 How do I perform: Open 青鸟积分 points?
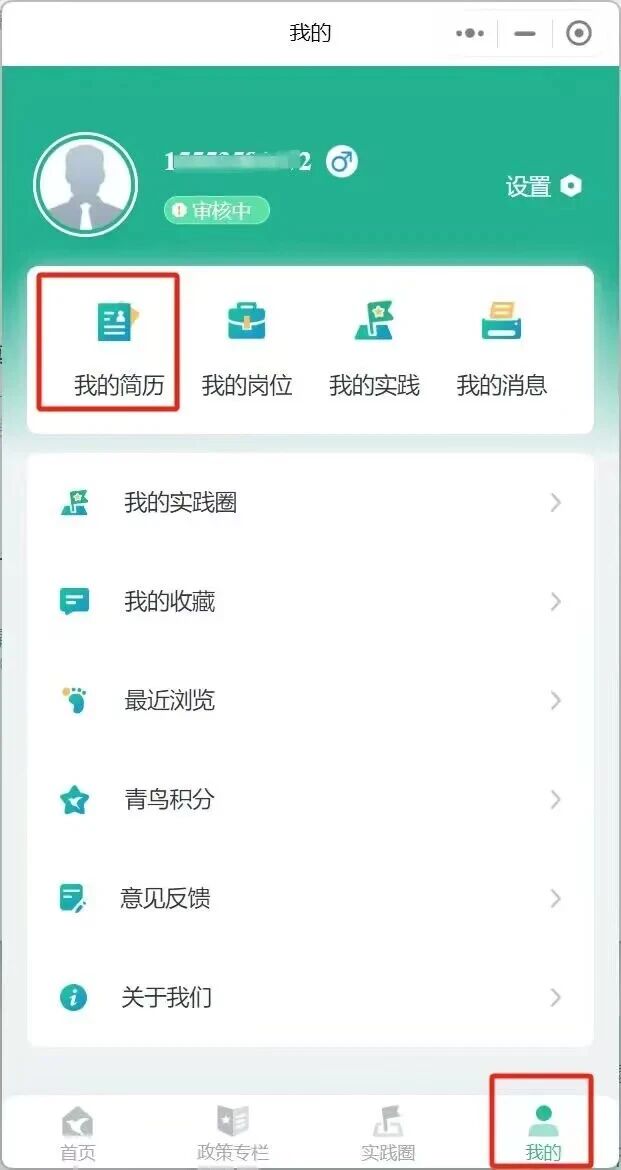click(x=310, y=800)
